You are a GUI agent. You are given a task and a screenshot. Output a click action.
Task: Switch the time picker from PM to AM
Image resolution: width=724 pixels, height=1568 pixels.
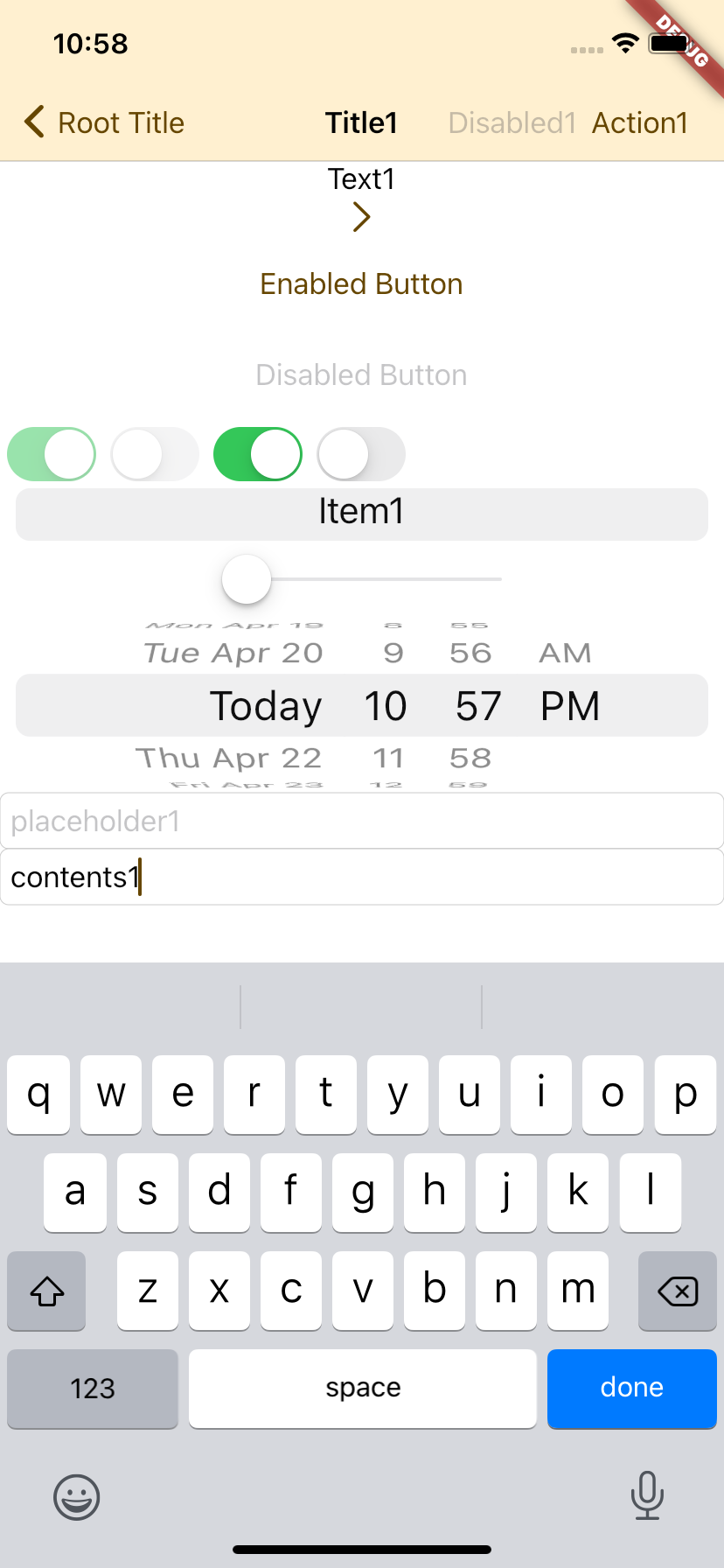[x=566, y=652]
